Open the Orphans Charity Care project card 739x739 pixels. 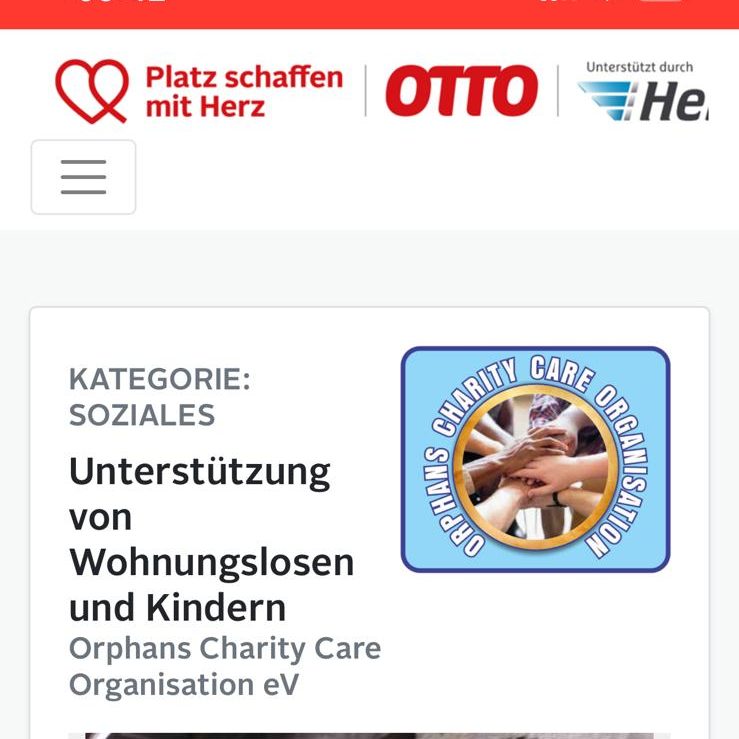[x=210, y=540]
